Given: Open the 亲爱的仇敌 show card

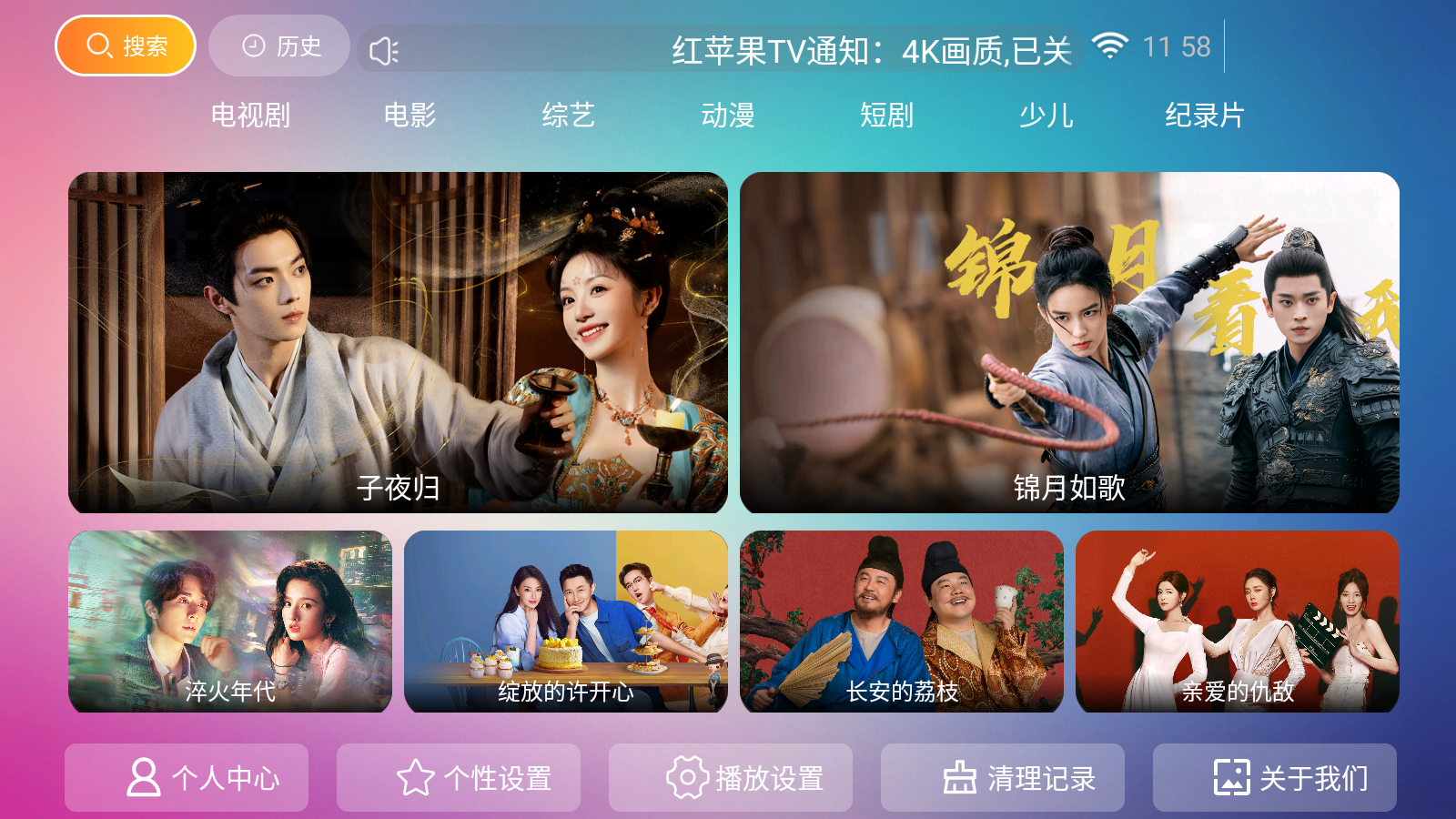Looking at the screenshot, I should point(1238,622).
